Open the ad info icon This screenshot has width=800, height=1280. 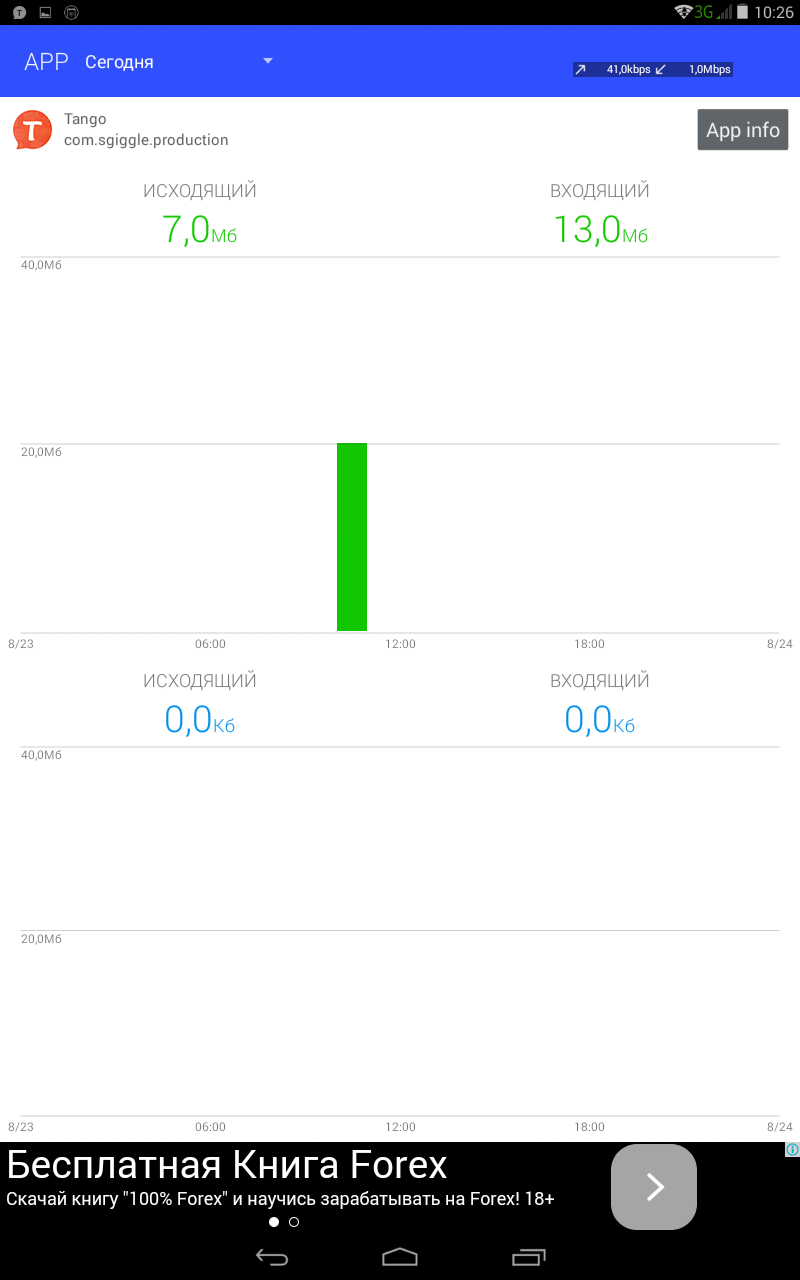tap(791, 1150)
